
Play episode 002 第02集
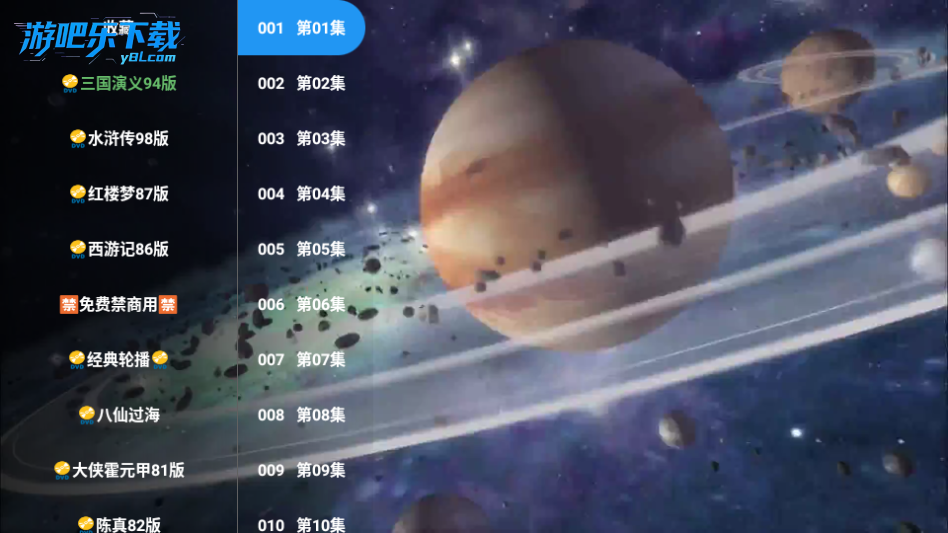301,83
